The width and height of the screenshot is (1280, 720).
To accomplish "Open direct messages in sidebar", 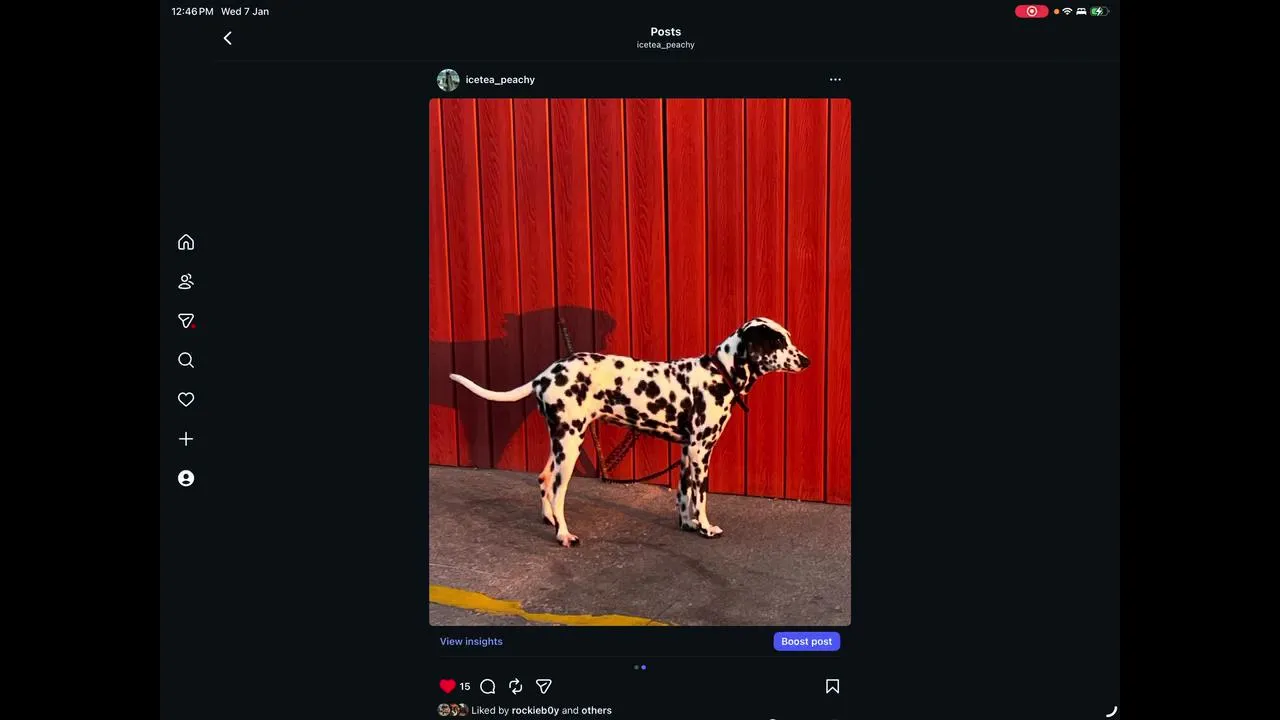I will pyautogui.click(x=186, y=321).
